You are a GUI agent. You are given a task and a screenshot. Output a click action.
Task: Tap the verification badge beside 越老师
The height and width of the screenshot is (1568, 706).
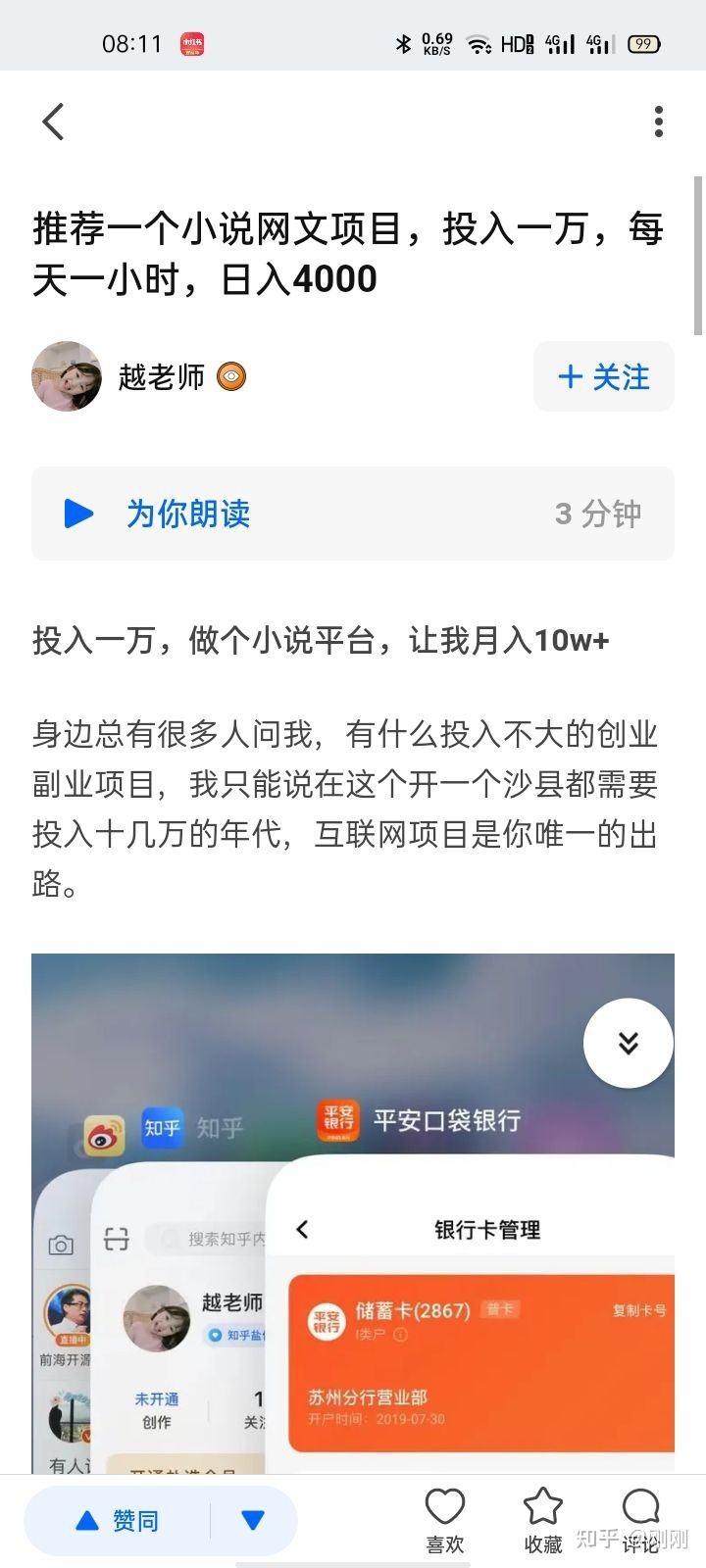[x=228, y=376]
